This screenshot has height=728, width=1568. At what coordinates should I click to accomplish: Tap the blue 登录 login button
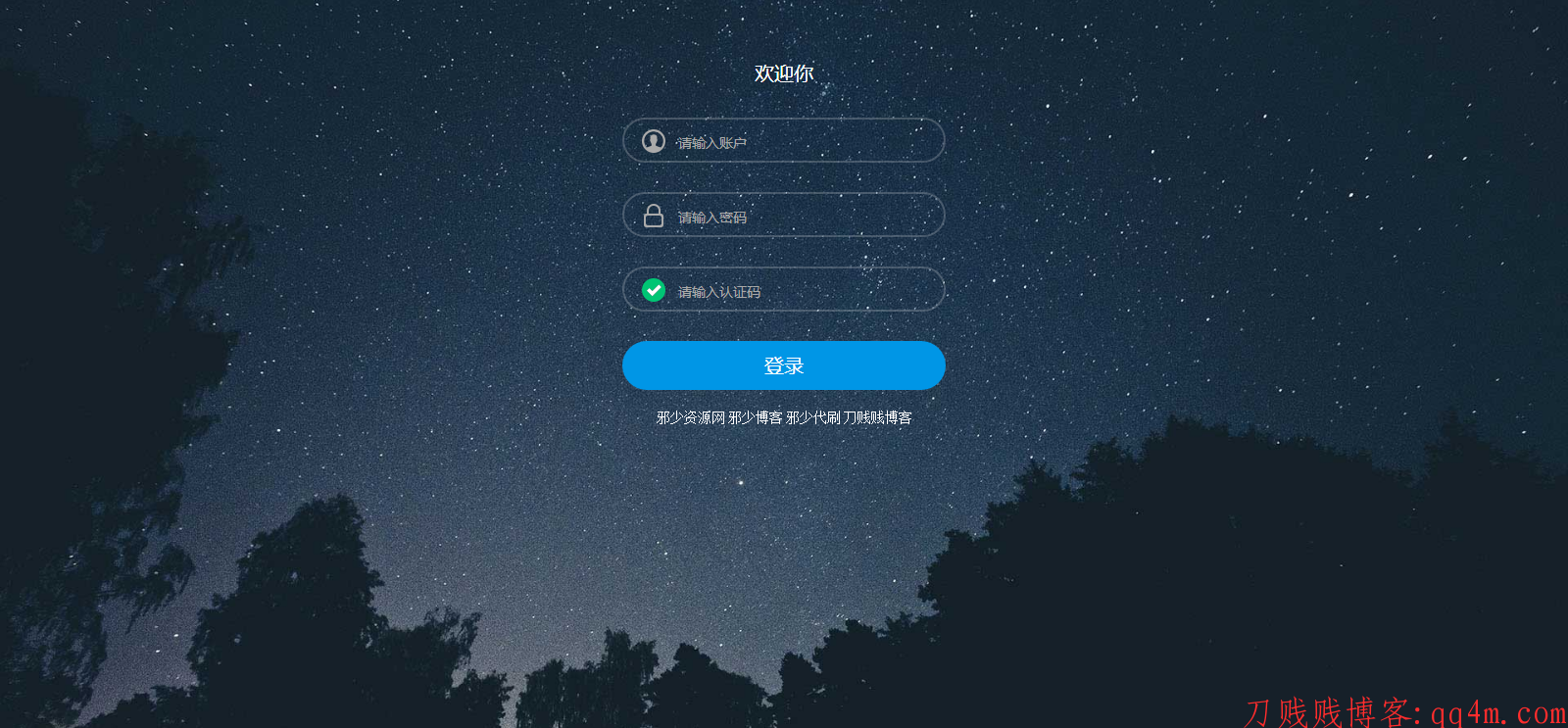783,365
